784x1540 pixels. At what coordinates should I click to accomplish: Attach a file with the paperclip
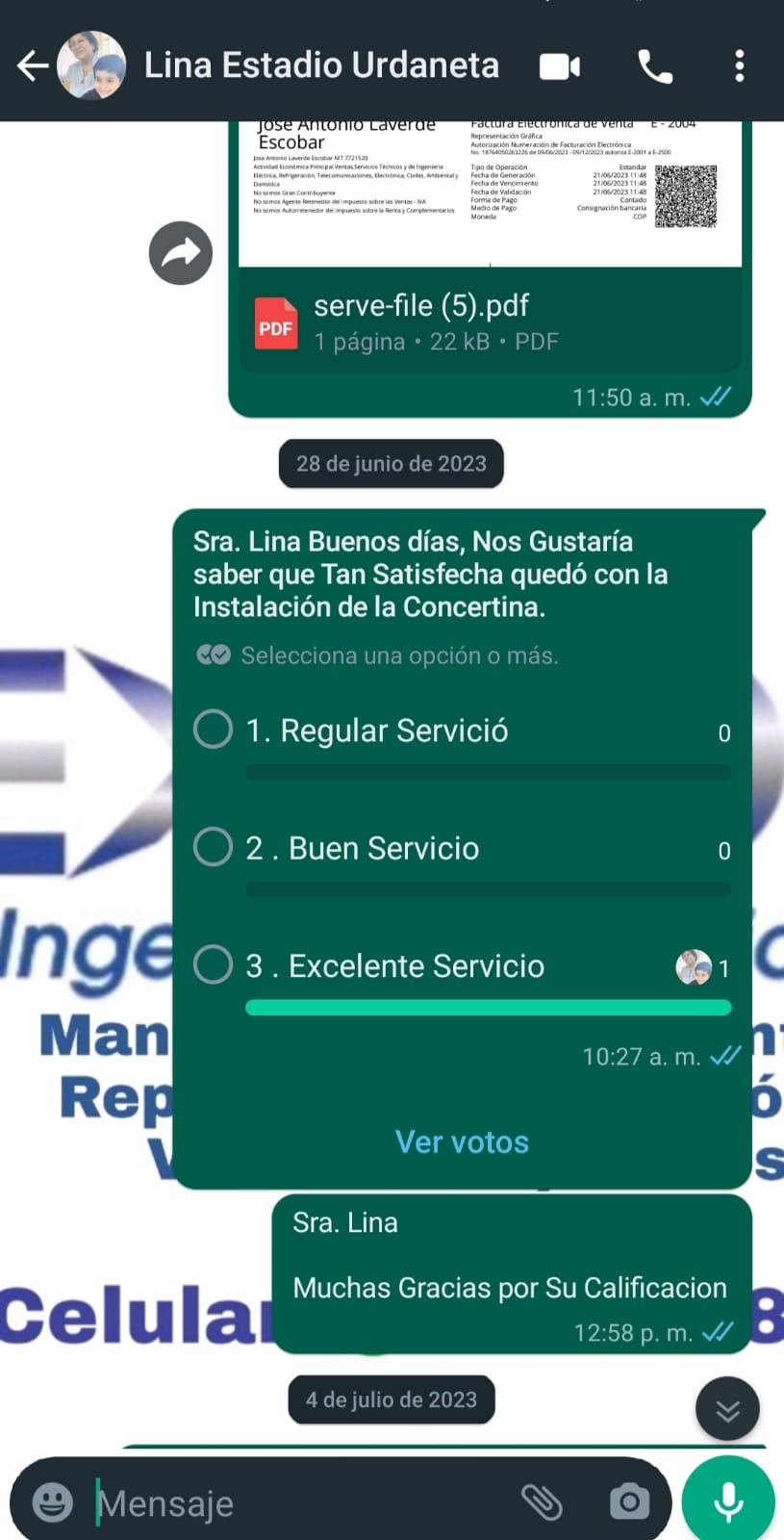click(x=542, y=1501)
